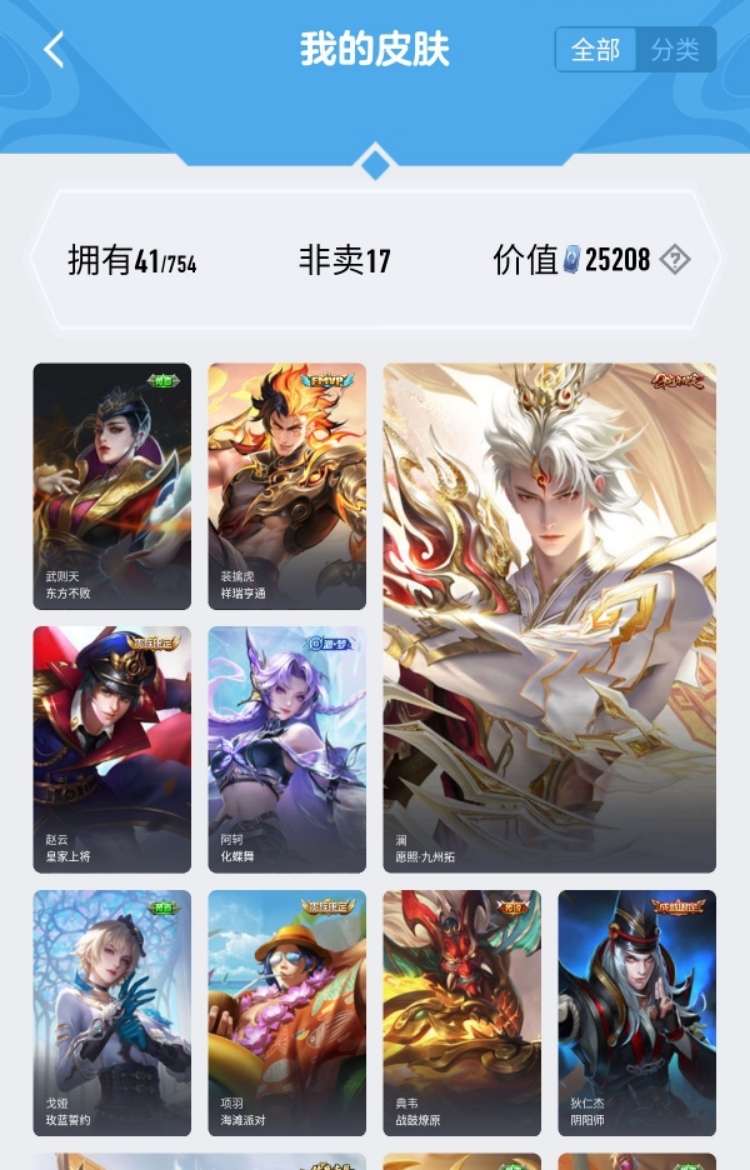Switch to the 全部 tab

(x=596, y=50)
